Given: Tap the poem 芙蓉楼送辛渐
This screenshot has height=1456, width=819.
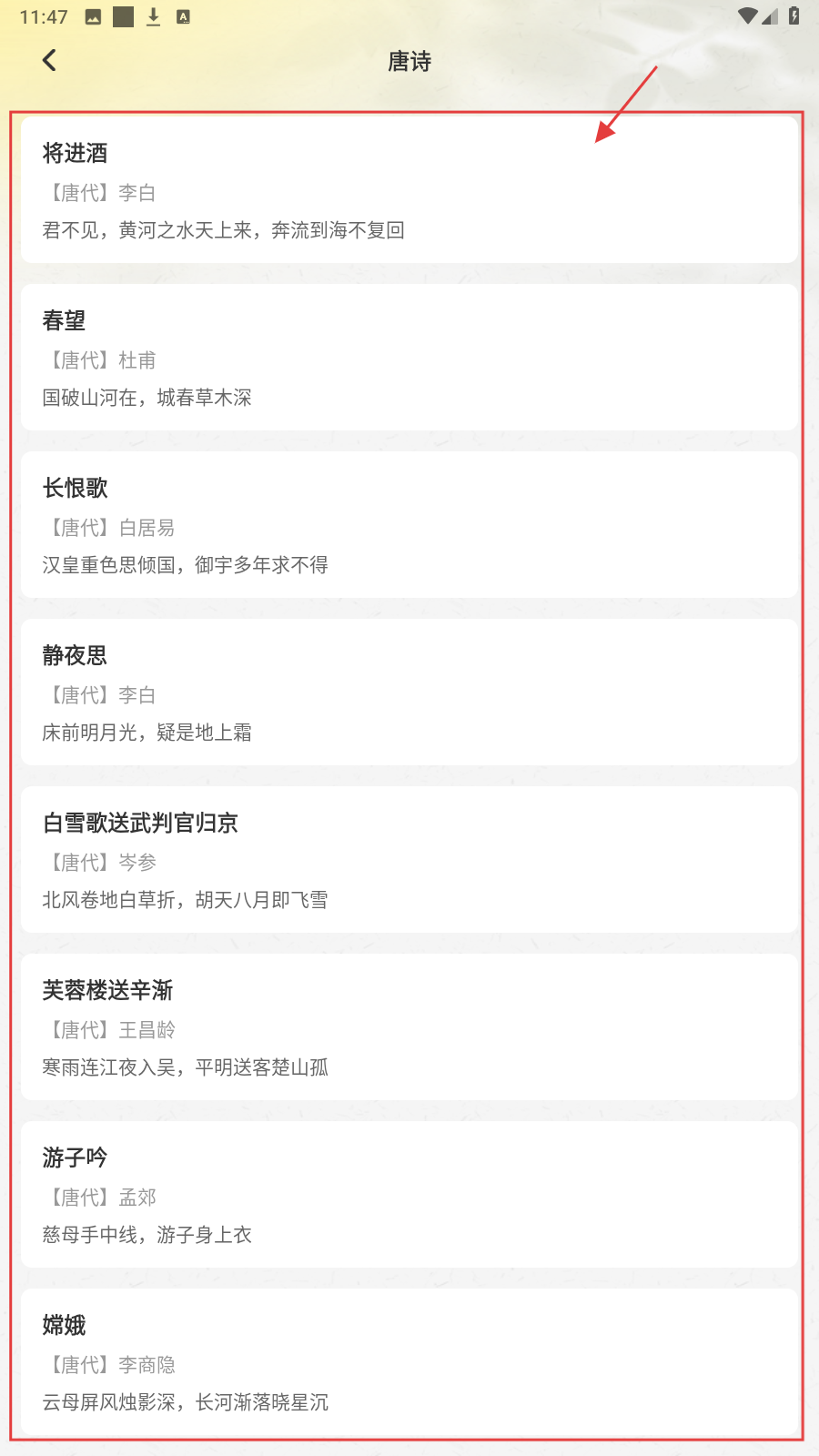Looking at the screenshot, I should [x=409, y=1027].
